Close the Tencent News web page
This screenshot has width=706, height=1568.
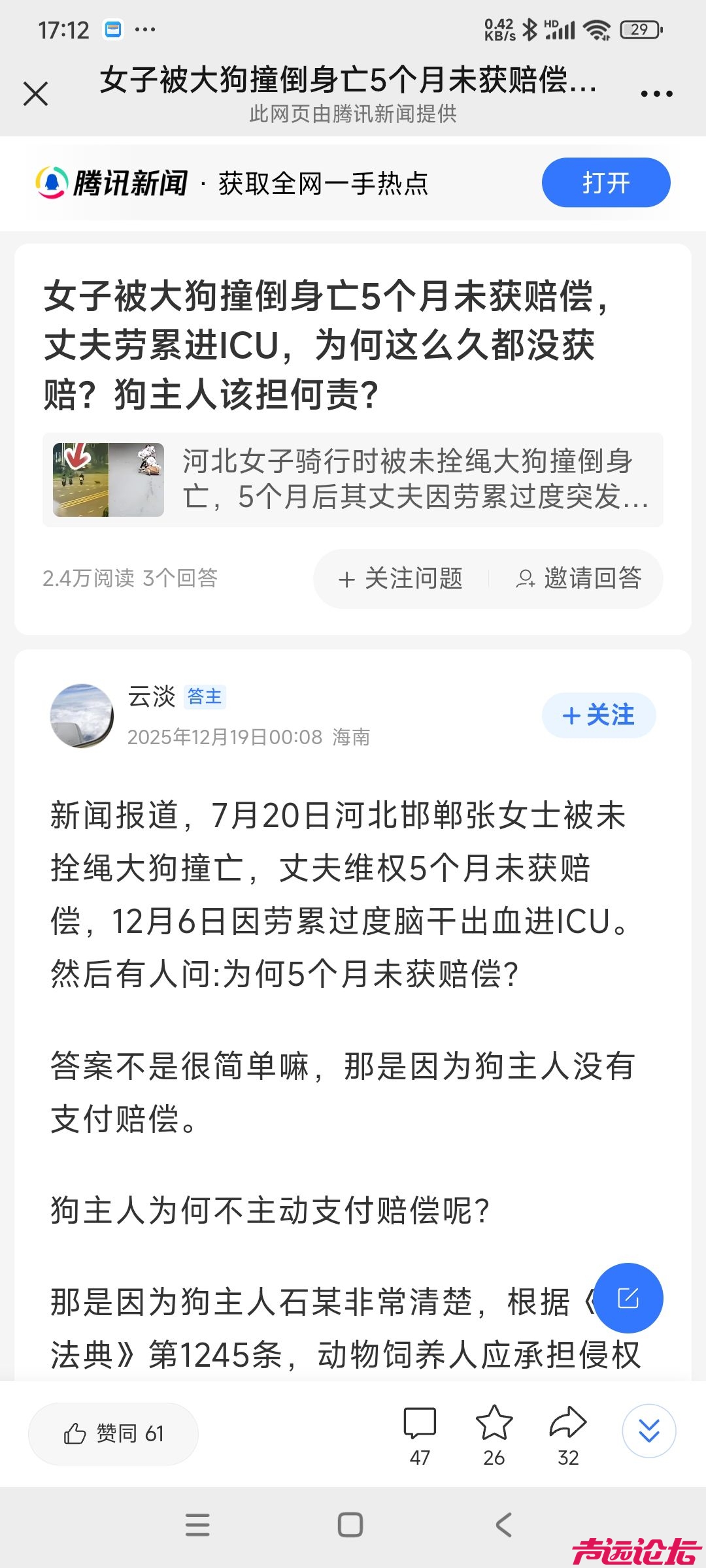(36, 93)
